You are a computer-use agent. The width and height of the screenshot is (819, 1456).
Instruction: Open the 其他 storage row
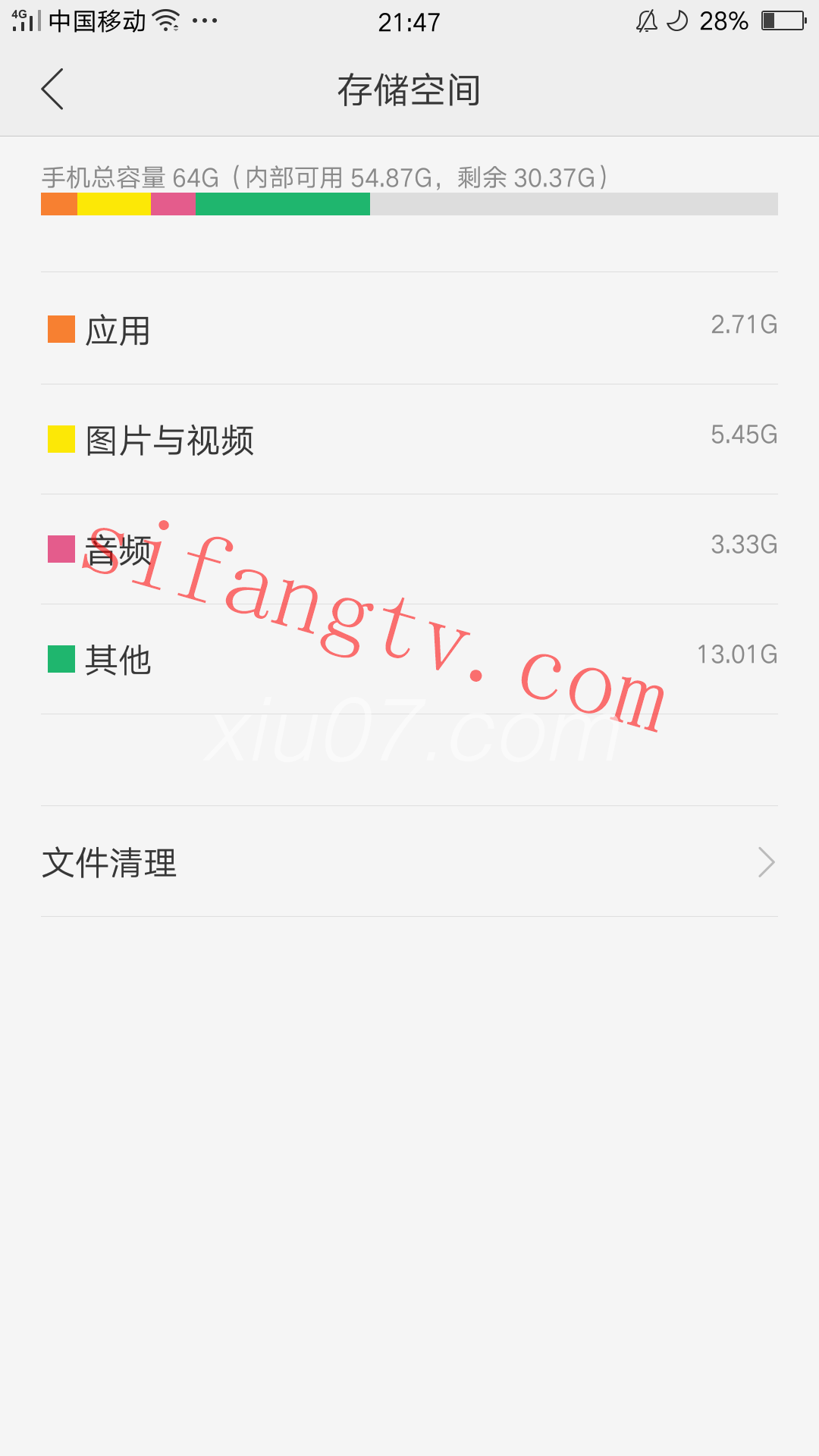(x=409, y=659)
